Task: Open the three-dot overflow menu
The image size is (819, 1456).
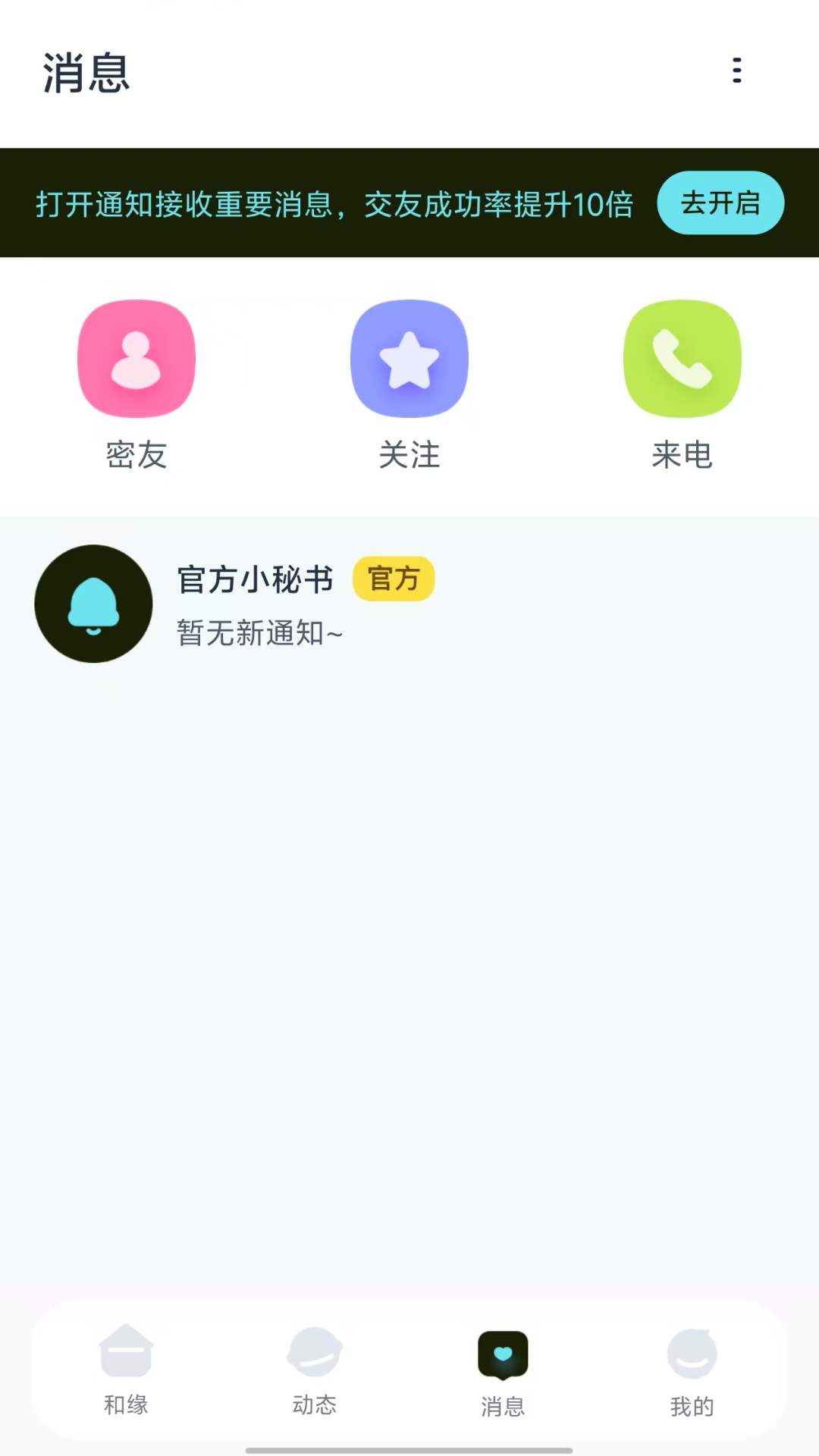Action: point(736,71)
